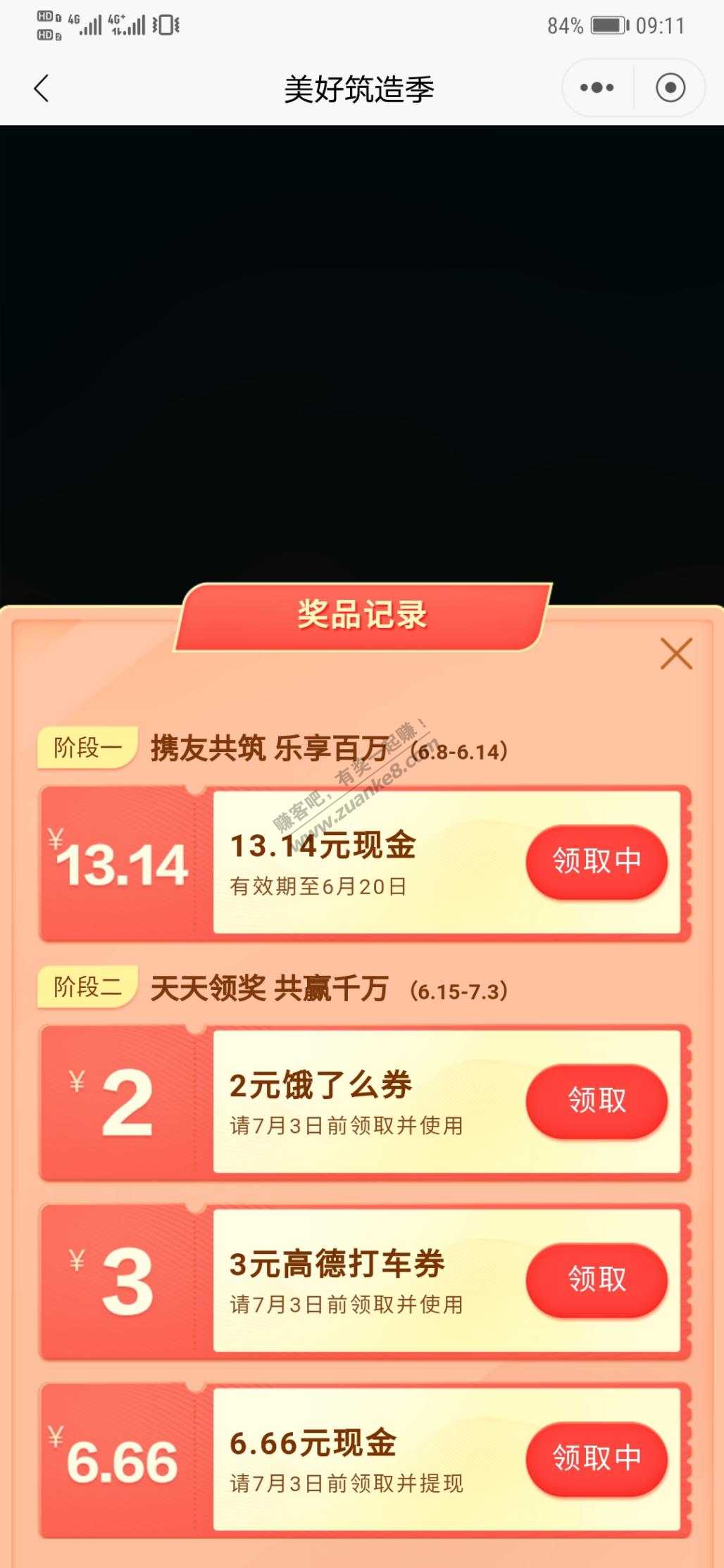The image size is (724, 1568).
Task: Go back from 美好筑造季 page
Action: click(x=42, y=89)
